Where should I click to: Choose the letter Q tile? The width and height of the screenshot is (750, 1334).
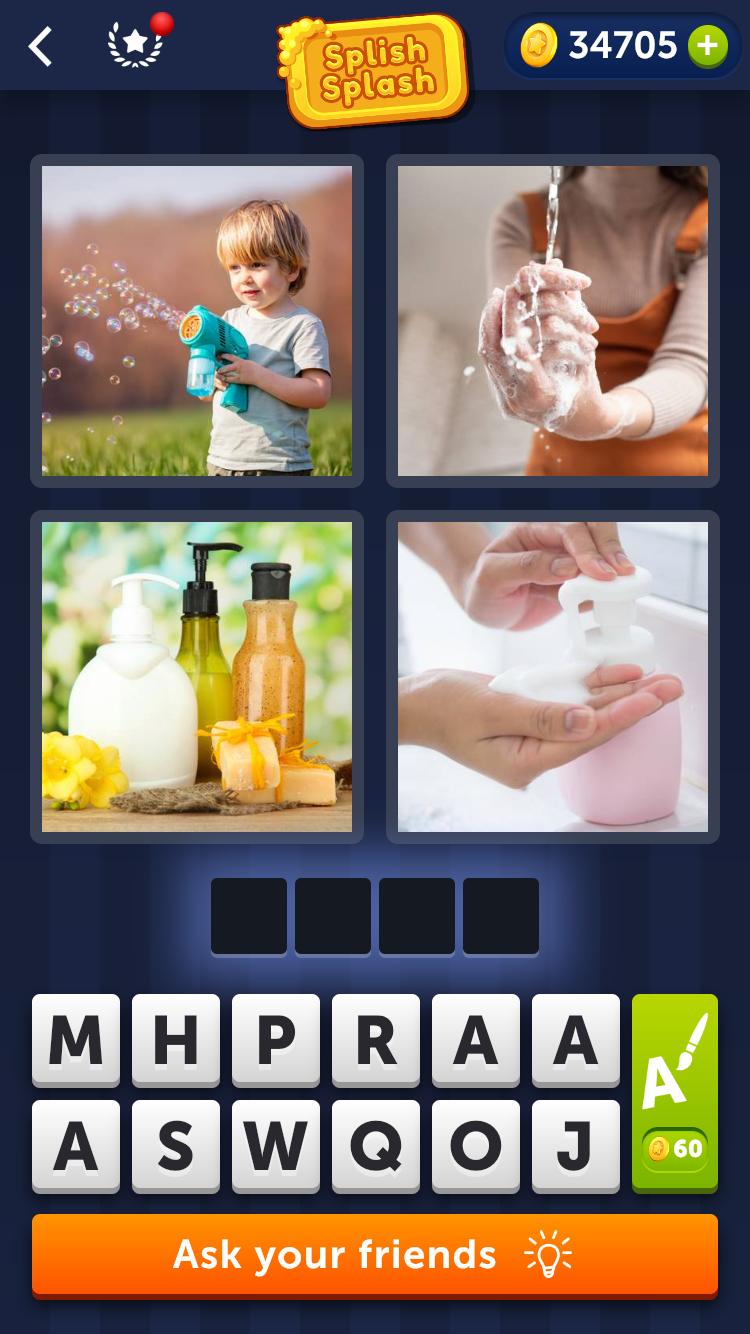(x=376, y=1146)
